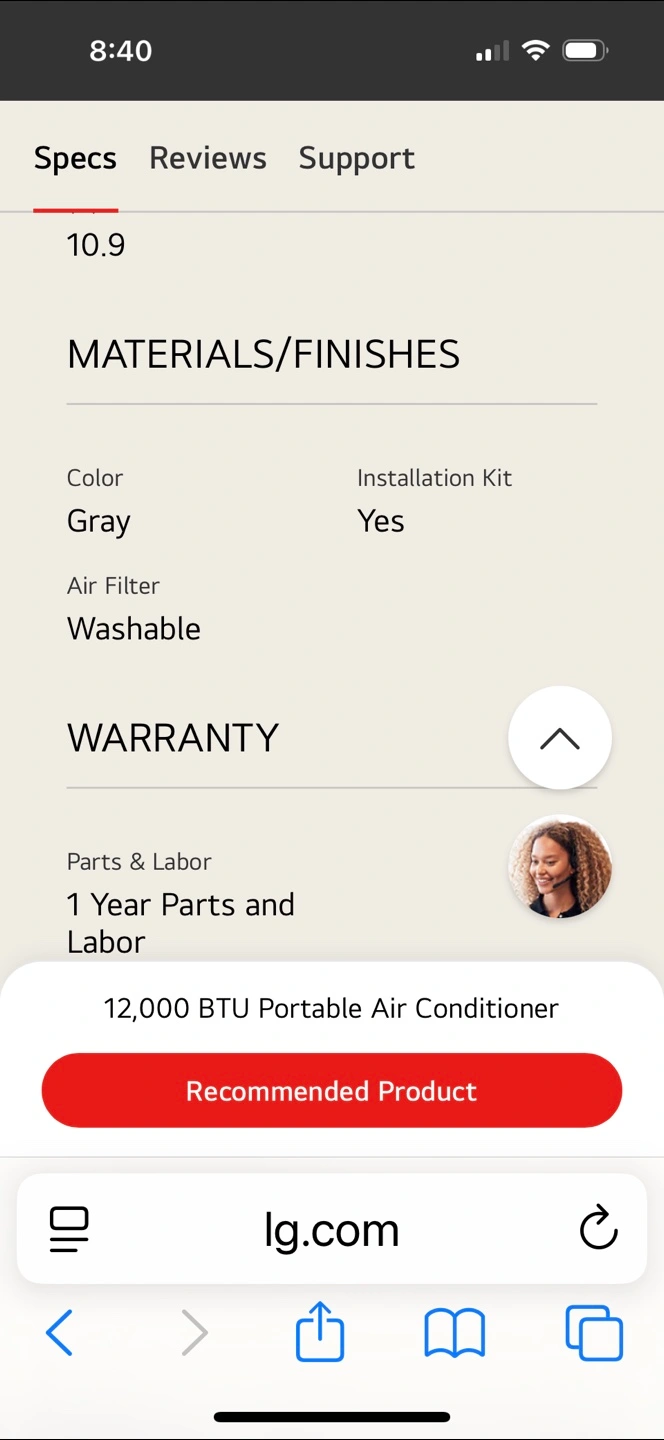Open the Safari page settings menu icon
Screen dimensions: 664x1440
tap(69, 1229)
